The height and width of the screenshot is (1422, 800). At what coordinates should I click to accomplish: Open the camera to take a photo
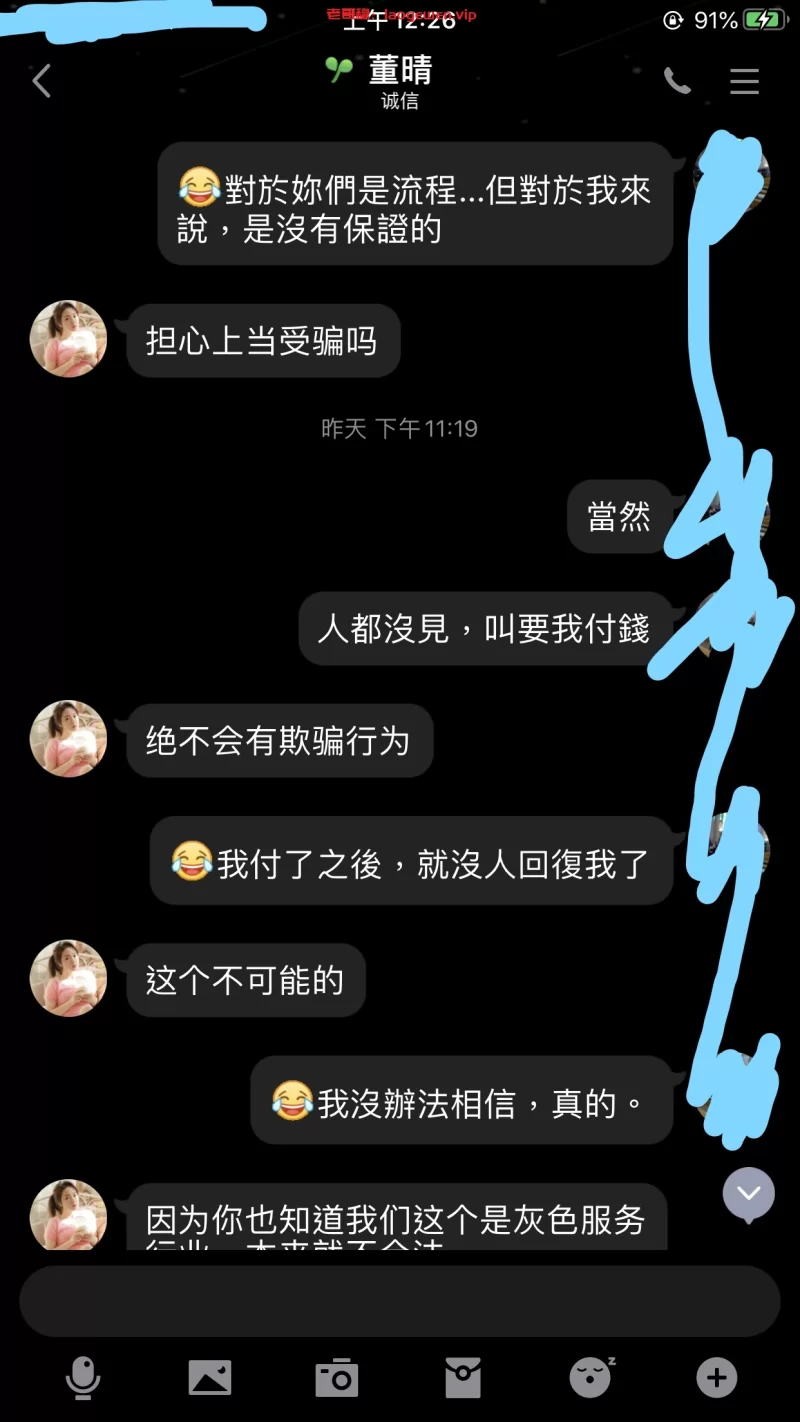click(x=337, y=1378)
